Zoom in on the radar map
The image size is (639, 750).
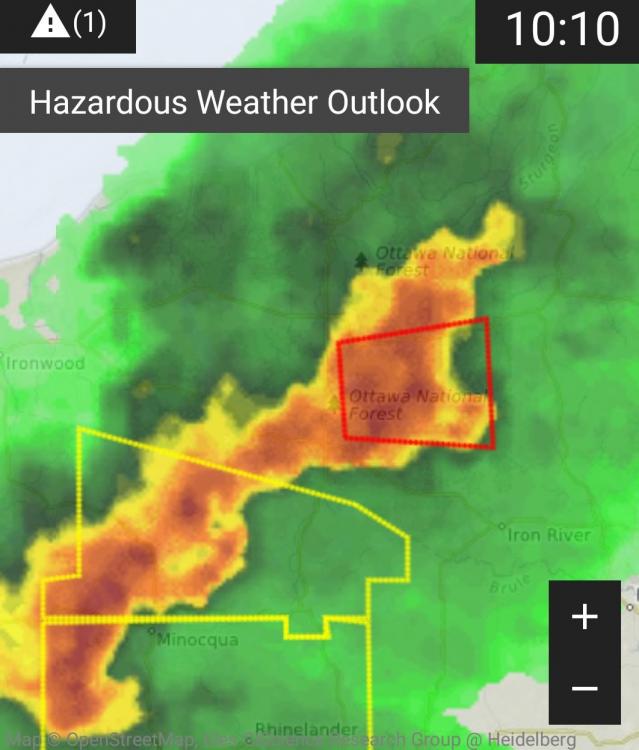point(584,617)
